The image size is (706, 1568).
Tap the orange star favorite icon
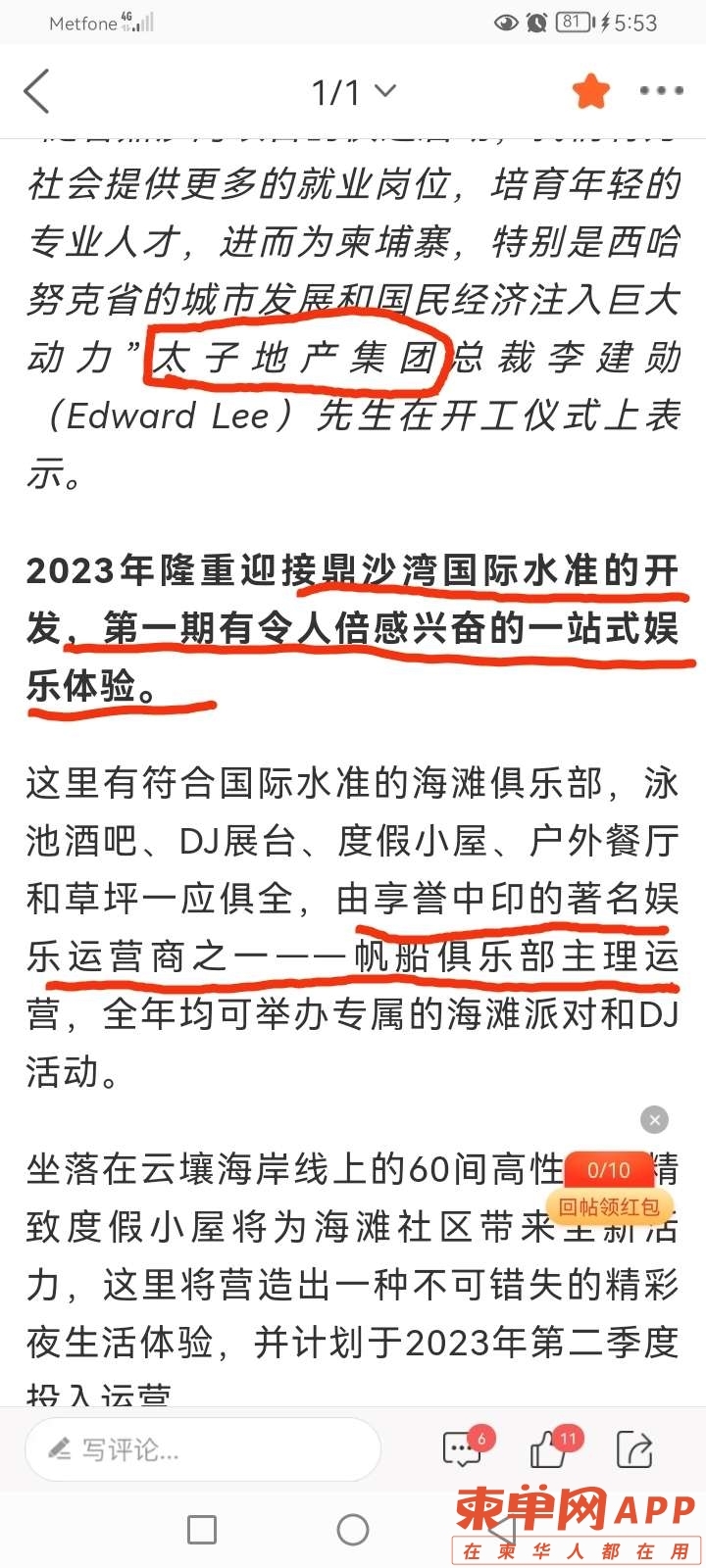[x=591, y=92]
